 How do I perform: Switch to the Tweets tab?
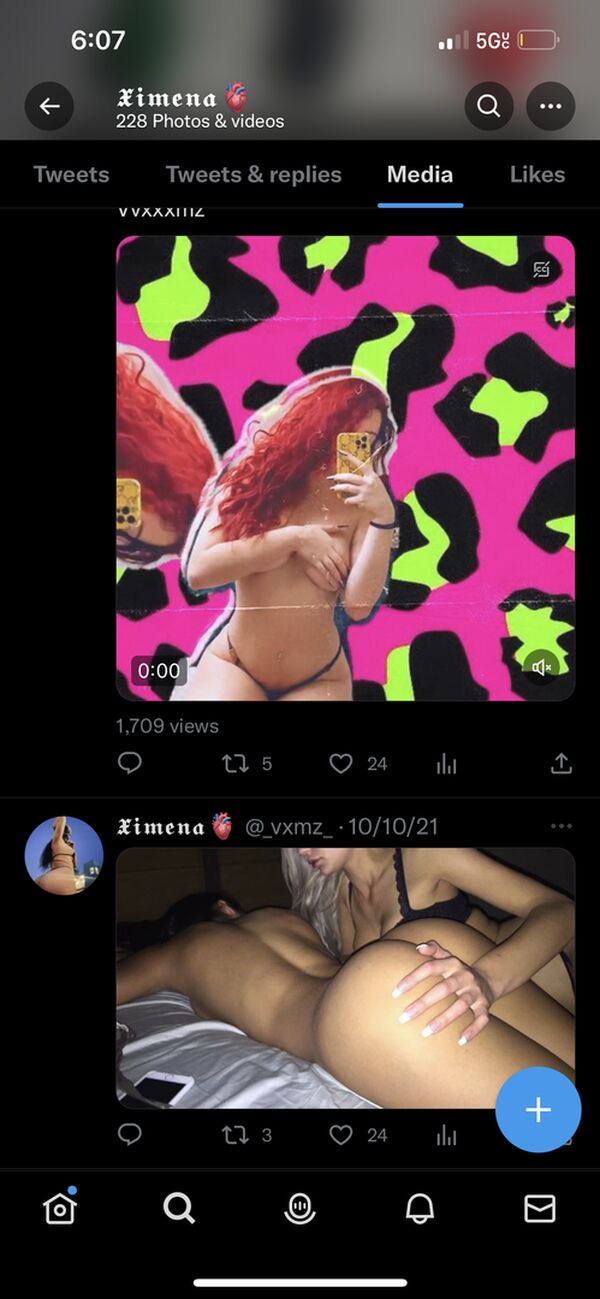click(x=71, y=174)
